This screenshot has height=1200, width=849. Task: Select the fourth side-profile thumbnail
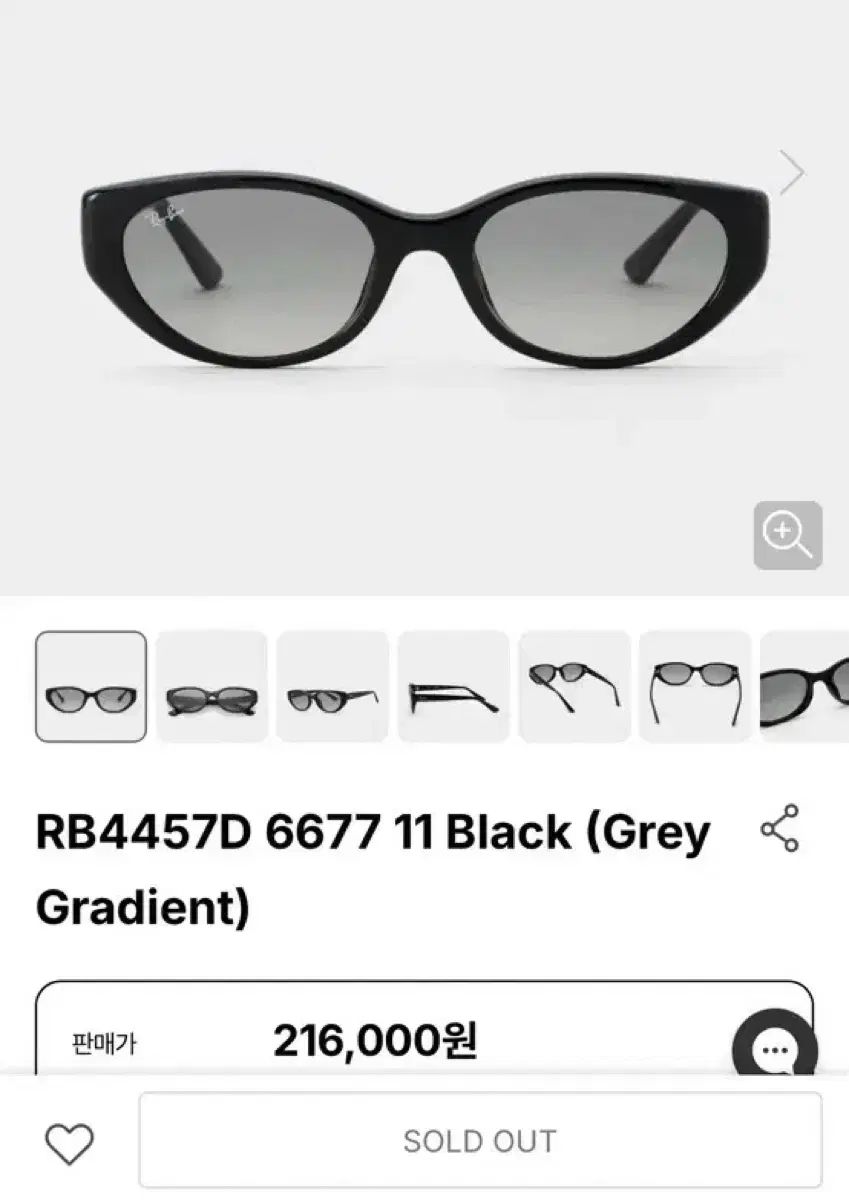(x=453, y=686)
